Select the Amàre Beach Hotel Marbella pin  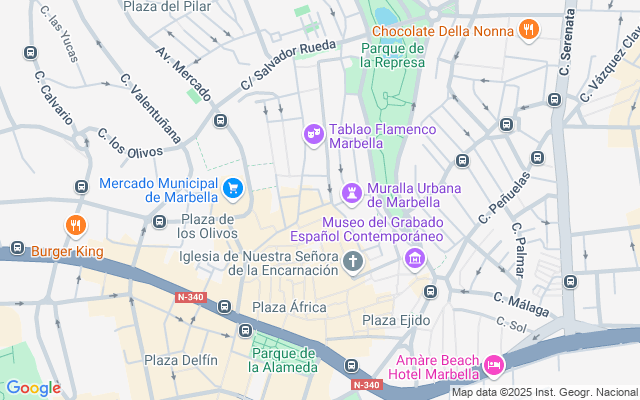coord(493,367)
